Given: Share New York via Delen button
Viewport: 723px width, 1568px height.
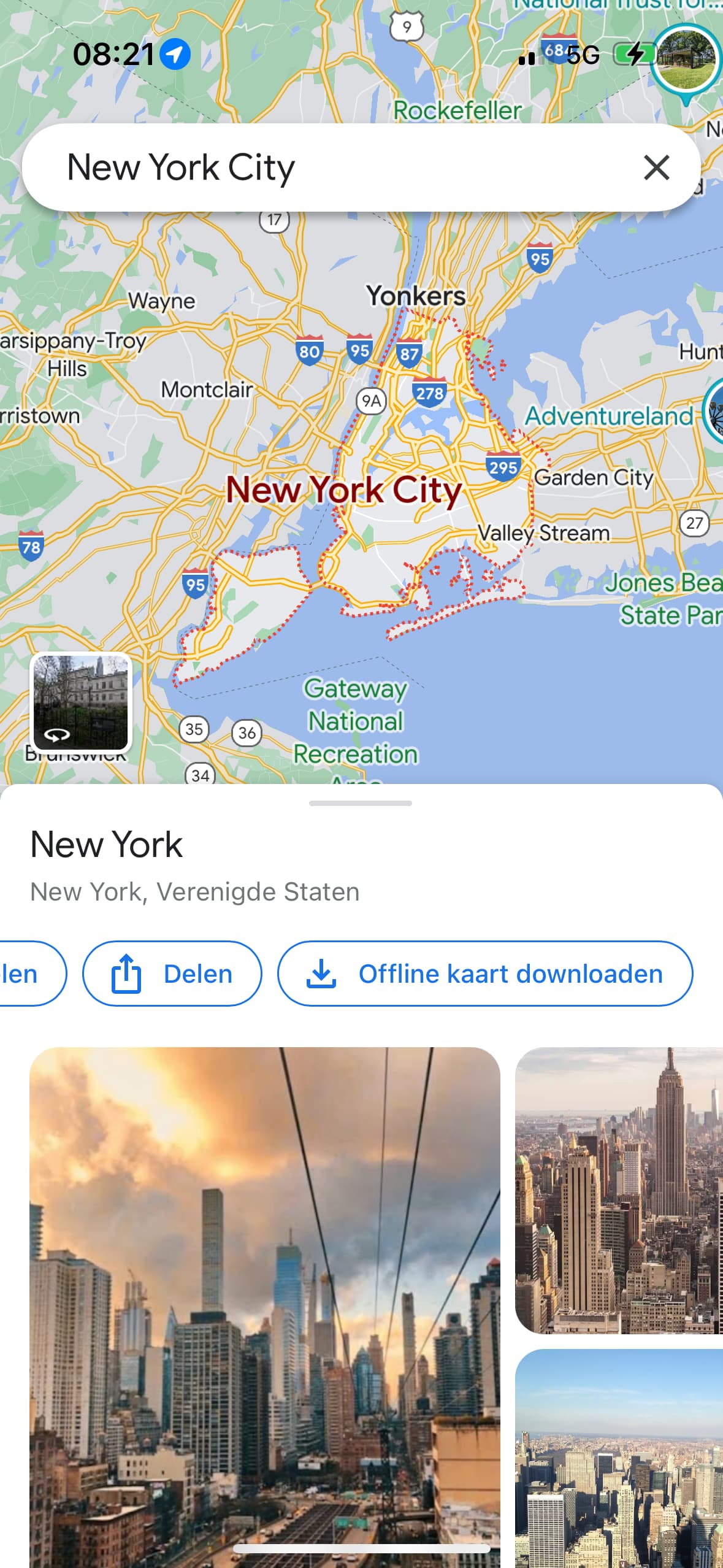Looking at the screenshot, I should (172, 974).
